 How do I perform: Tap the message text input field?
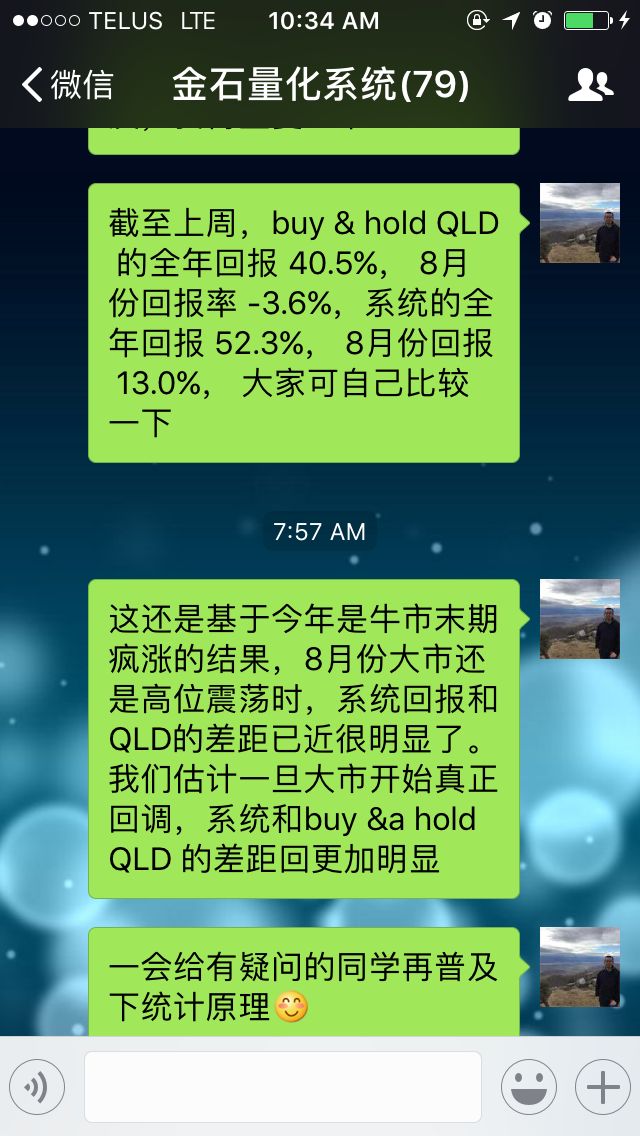pos(283,1087)
